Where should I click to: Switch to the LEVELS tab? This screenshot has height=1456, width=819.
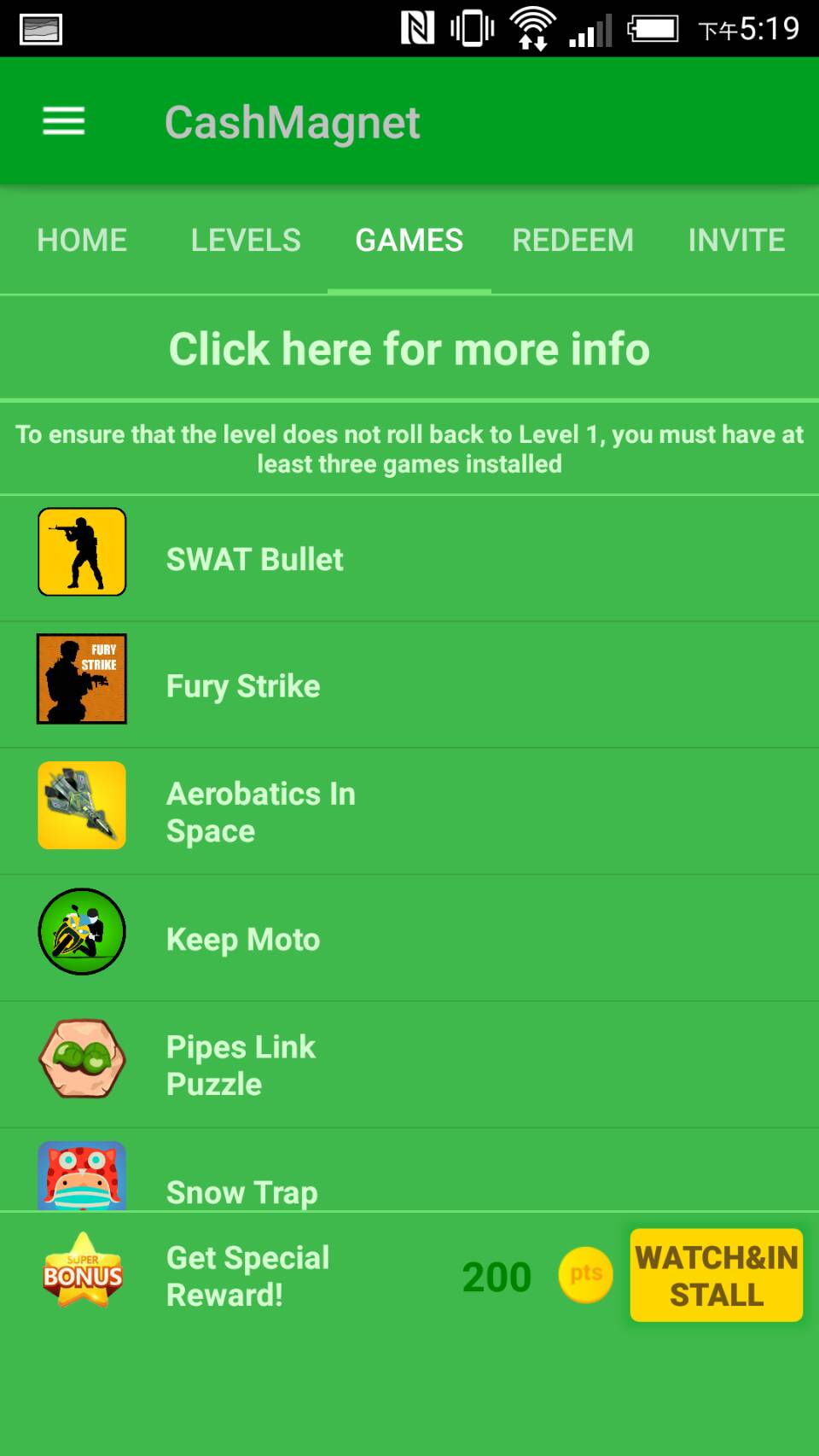246,241
